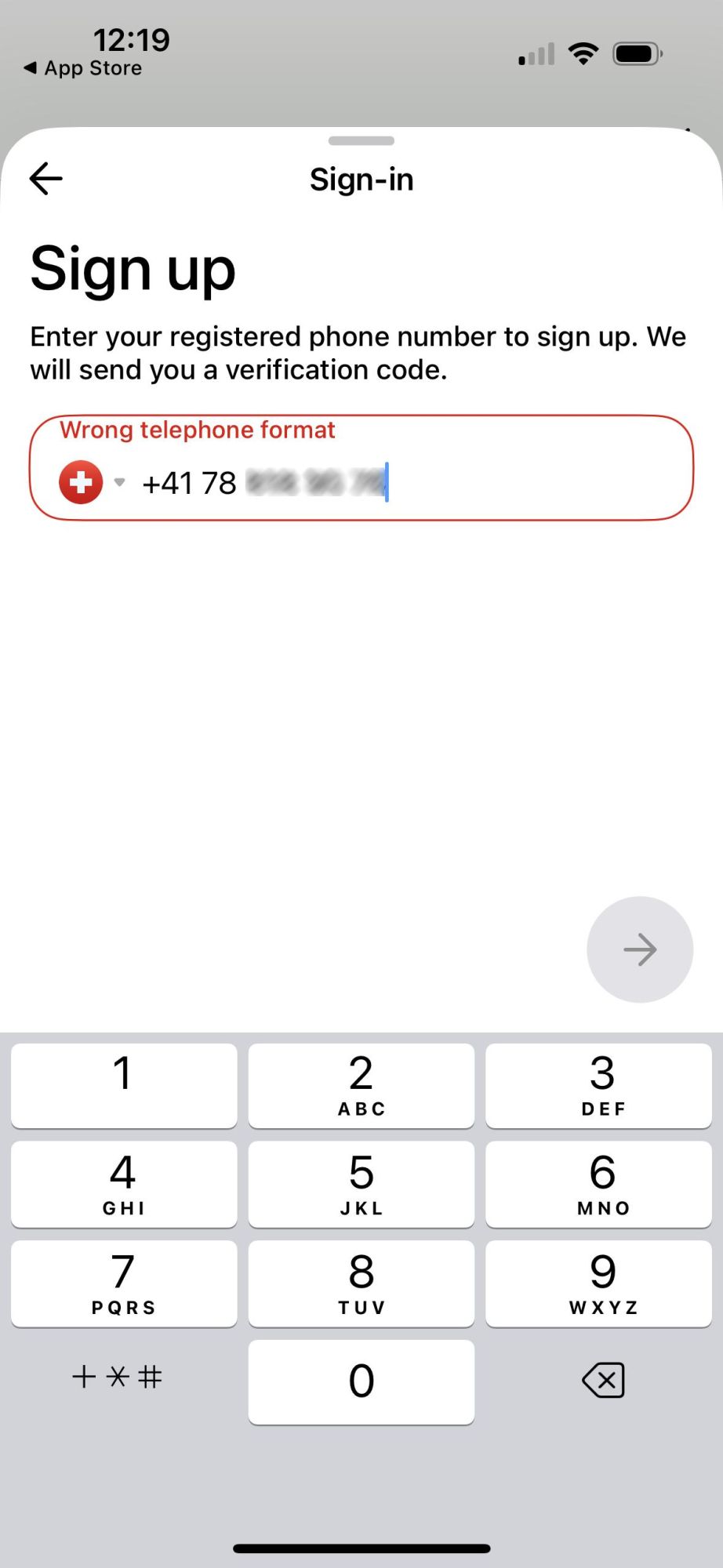Tap the round next arrow button
Image resolution: width=723 pixels, height=1568 pixels.
click(x=640, y=949)
